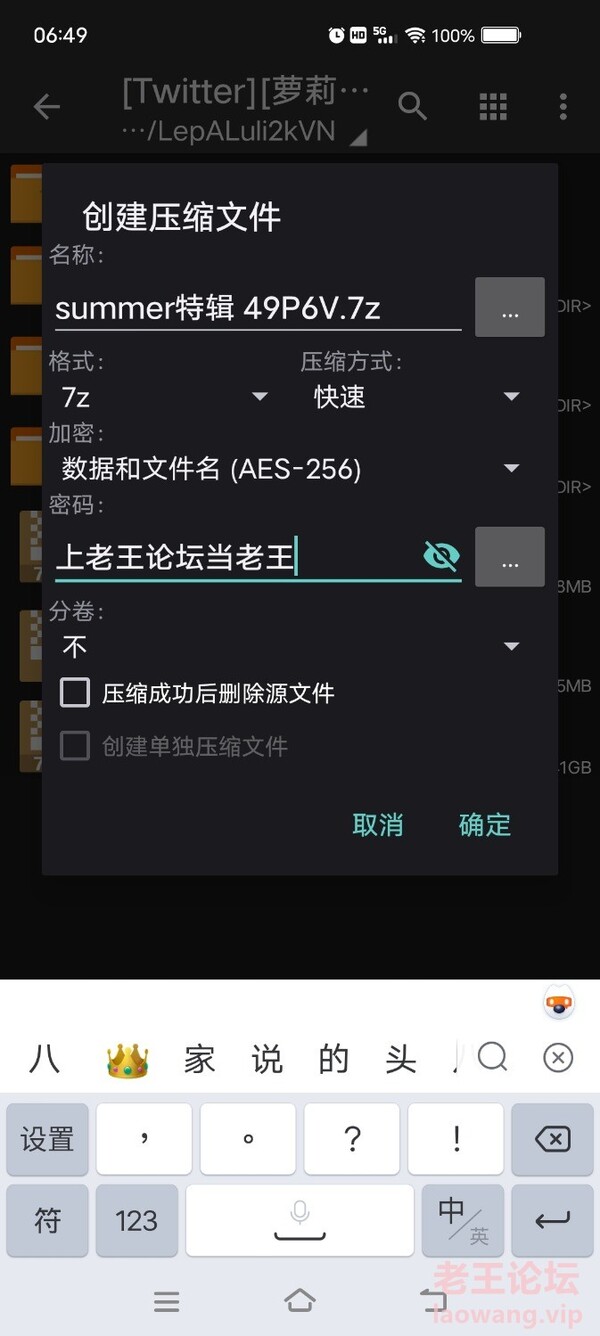Toggle password visibility eye icon
This screenshot has width=600, height=1336.
pyautogui.click(x=441, y=556)
